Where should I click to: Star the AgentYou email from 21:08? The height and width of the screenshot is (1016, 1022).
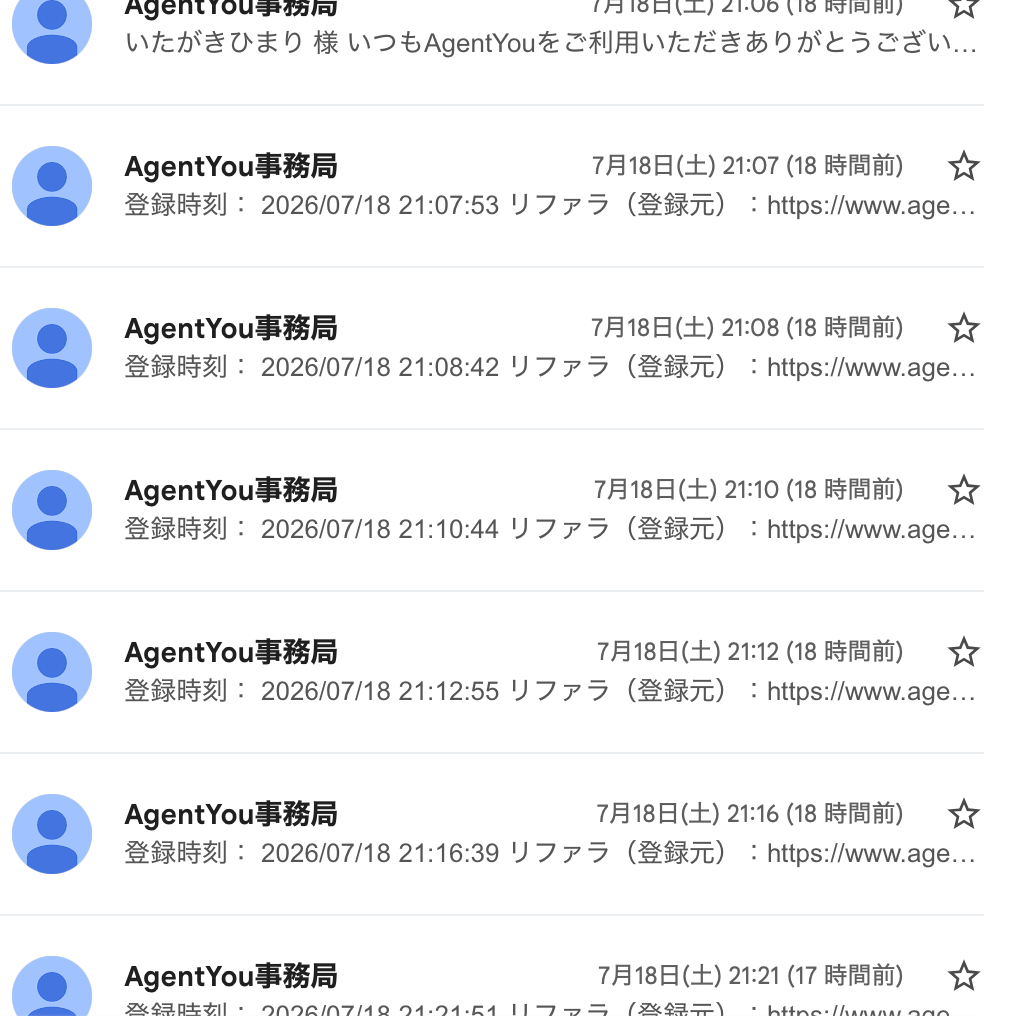click(x=963, y=328)
